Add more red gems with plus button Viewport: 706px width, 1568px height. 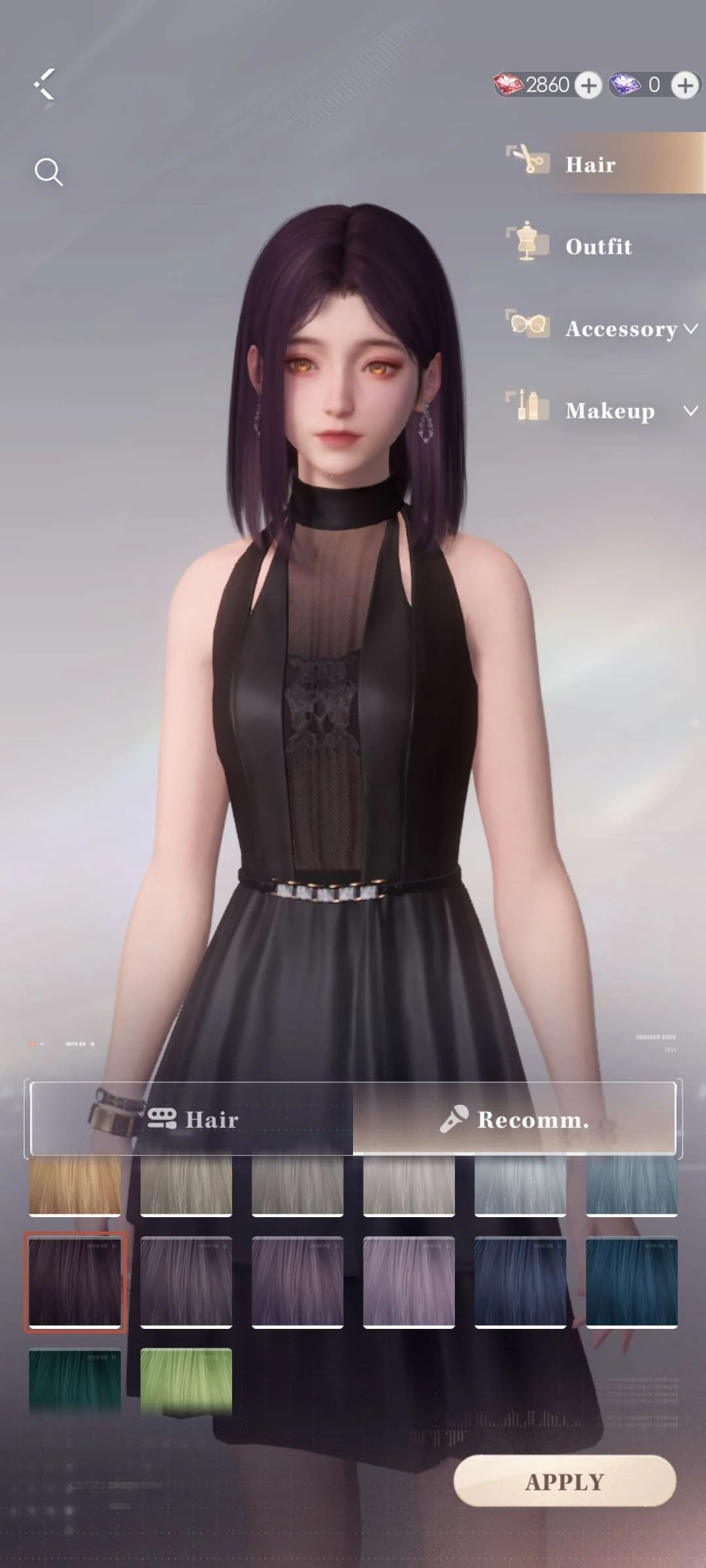pyautogui.click(x=588, y=85)
